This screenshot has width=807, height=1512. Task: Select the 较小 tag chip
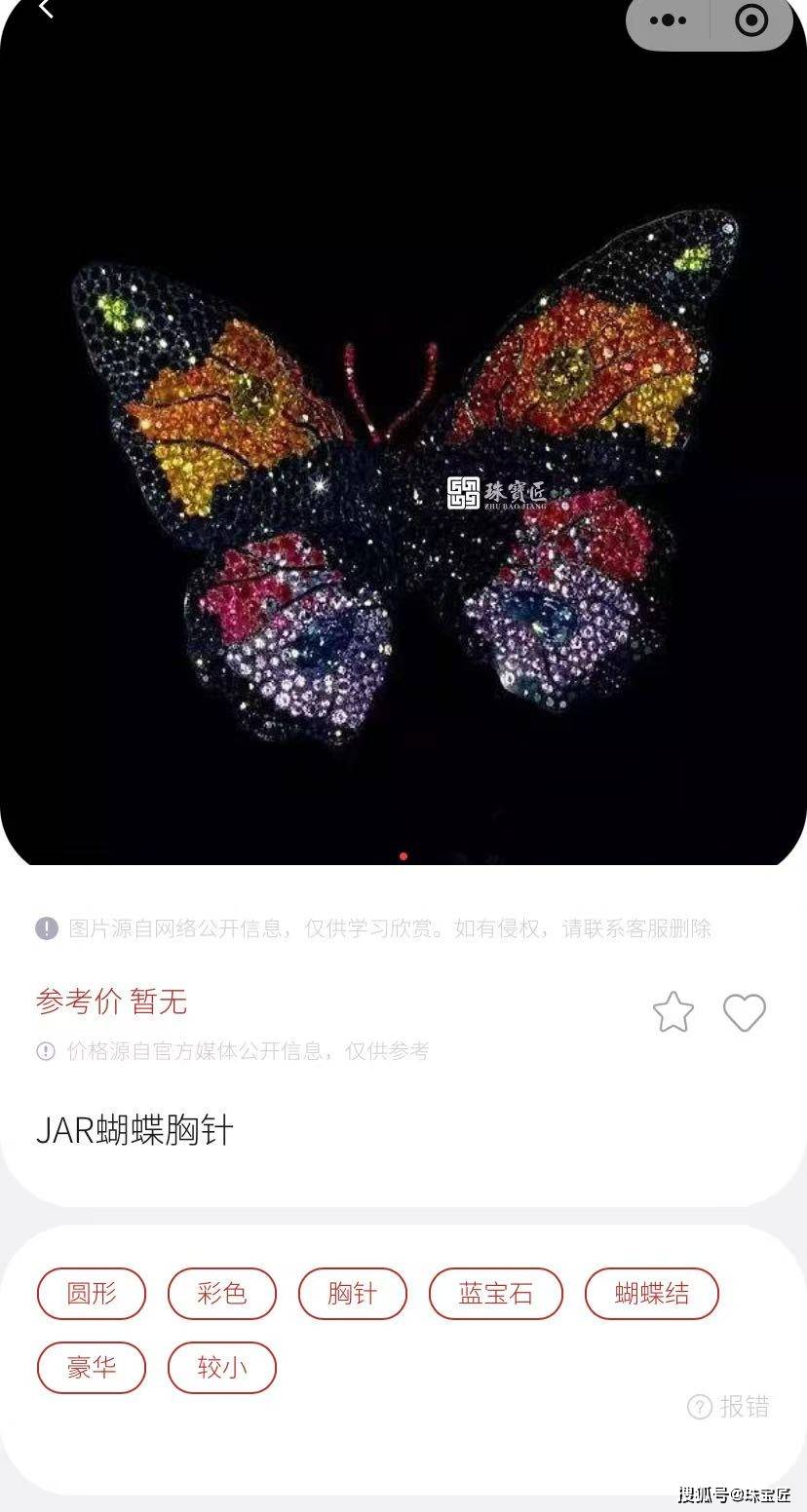[222, 1368]
